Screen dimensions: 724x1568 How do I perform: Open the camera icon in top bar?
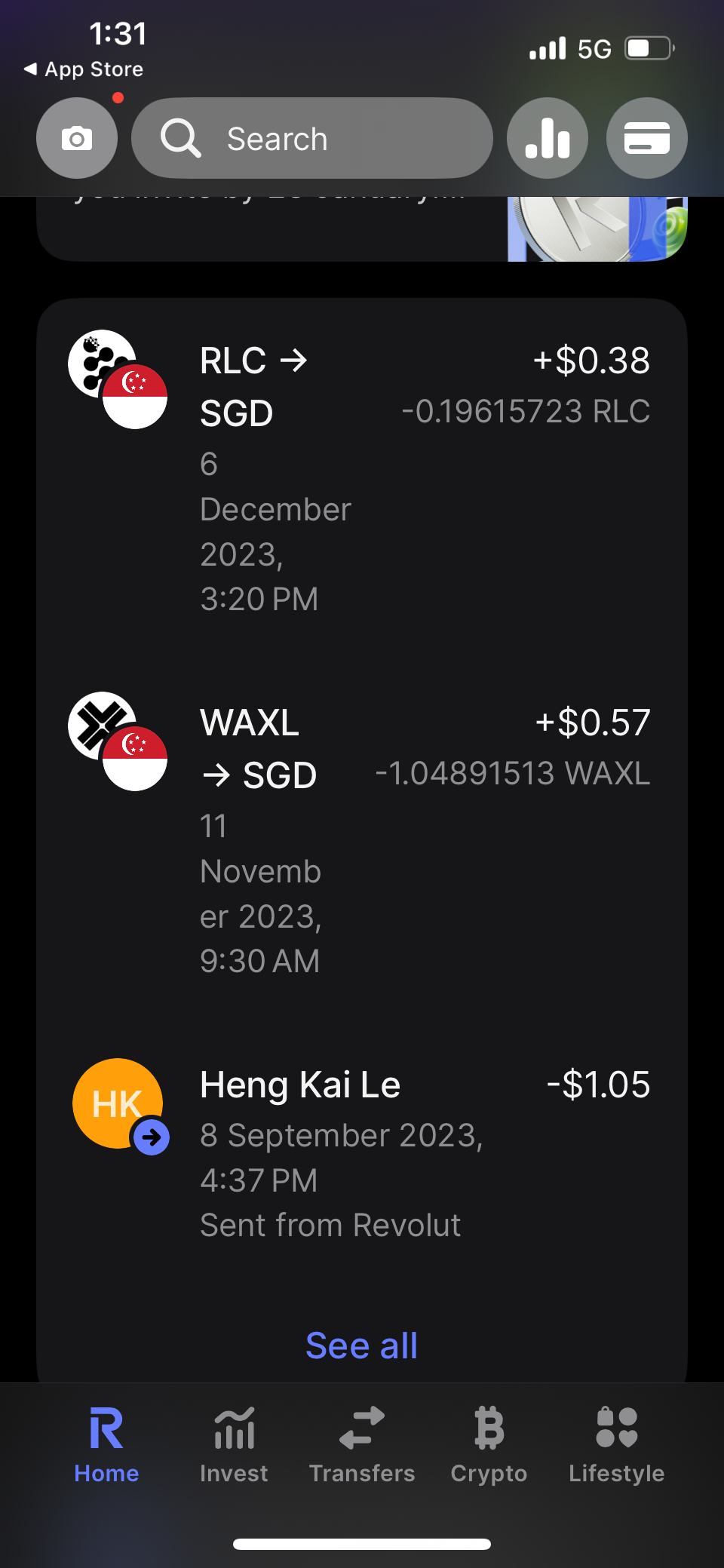point(77,139)
